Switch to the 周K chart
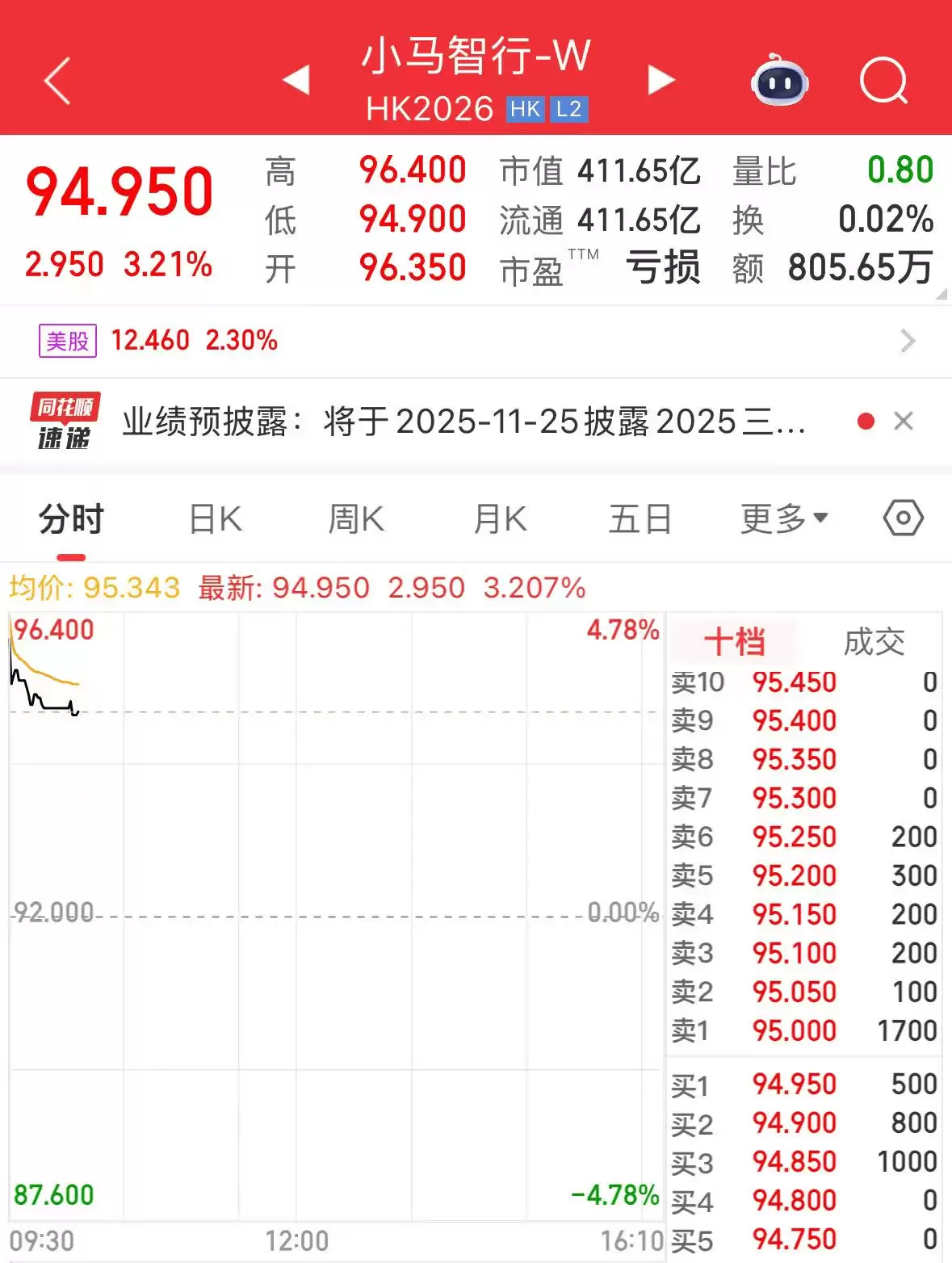The width and height of the screenshot is (952, 1263). coord(356,519)
